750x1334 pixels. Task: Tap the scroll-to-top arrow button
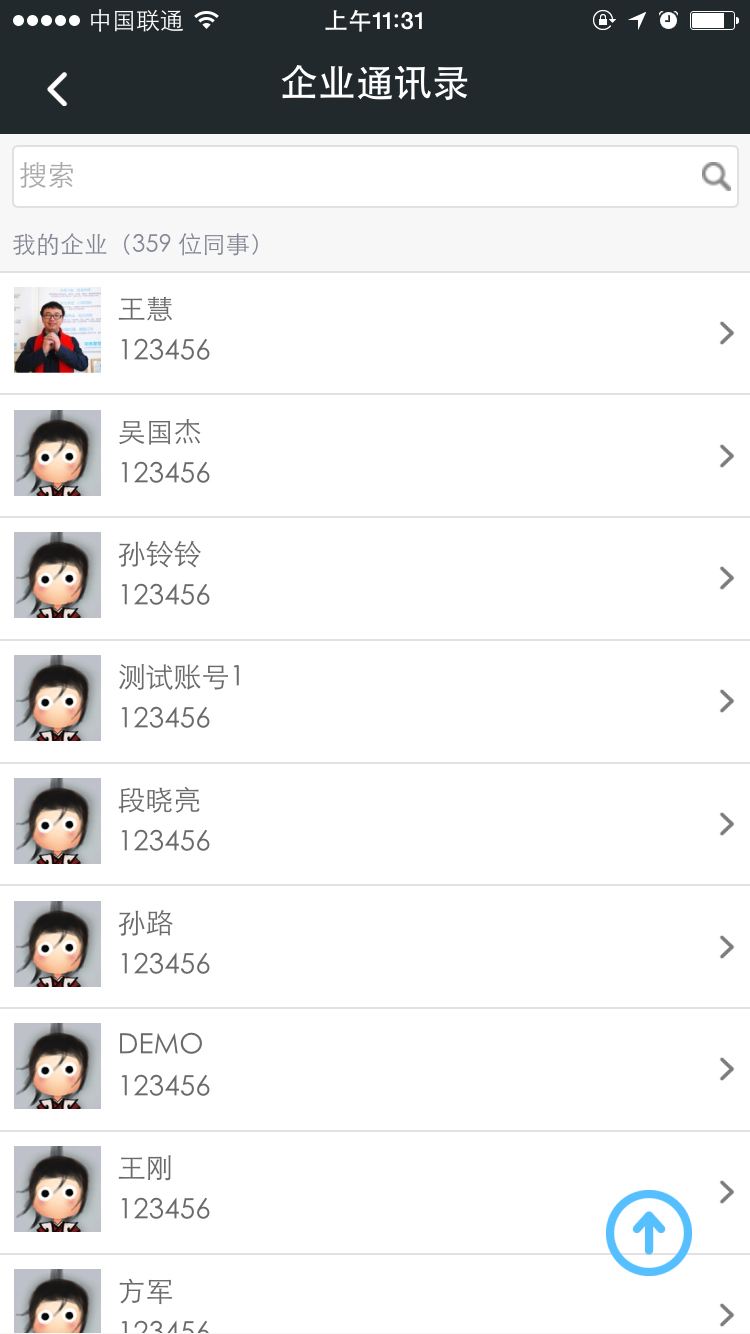click(648, 1233)
